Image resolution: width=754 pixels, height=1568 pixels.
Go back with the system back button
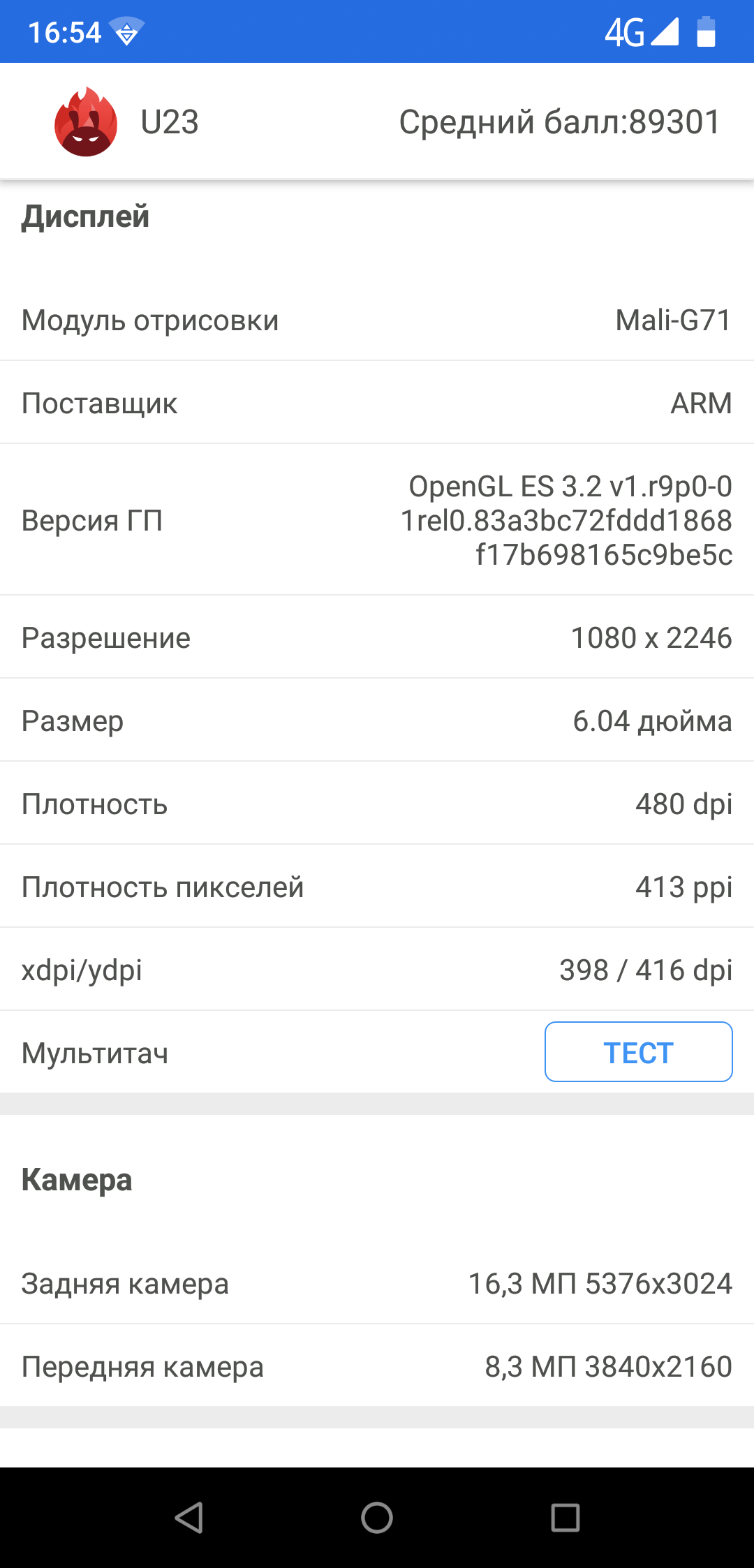click(x=188, y=1518)
